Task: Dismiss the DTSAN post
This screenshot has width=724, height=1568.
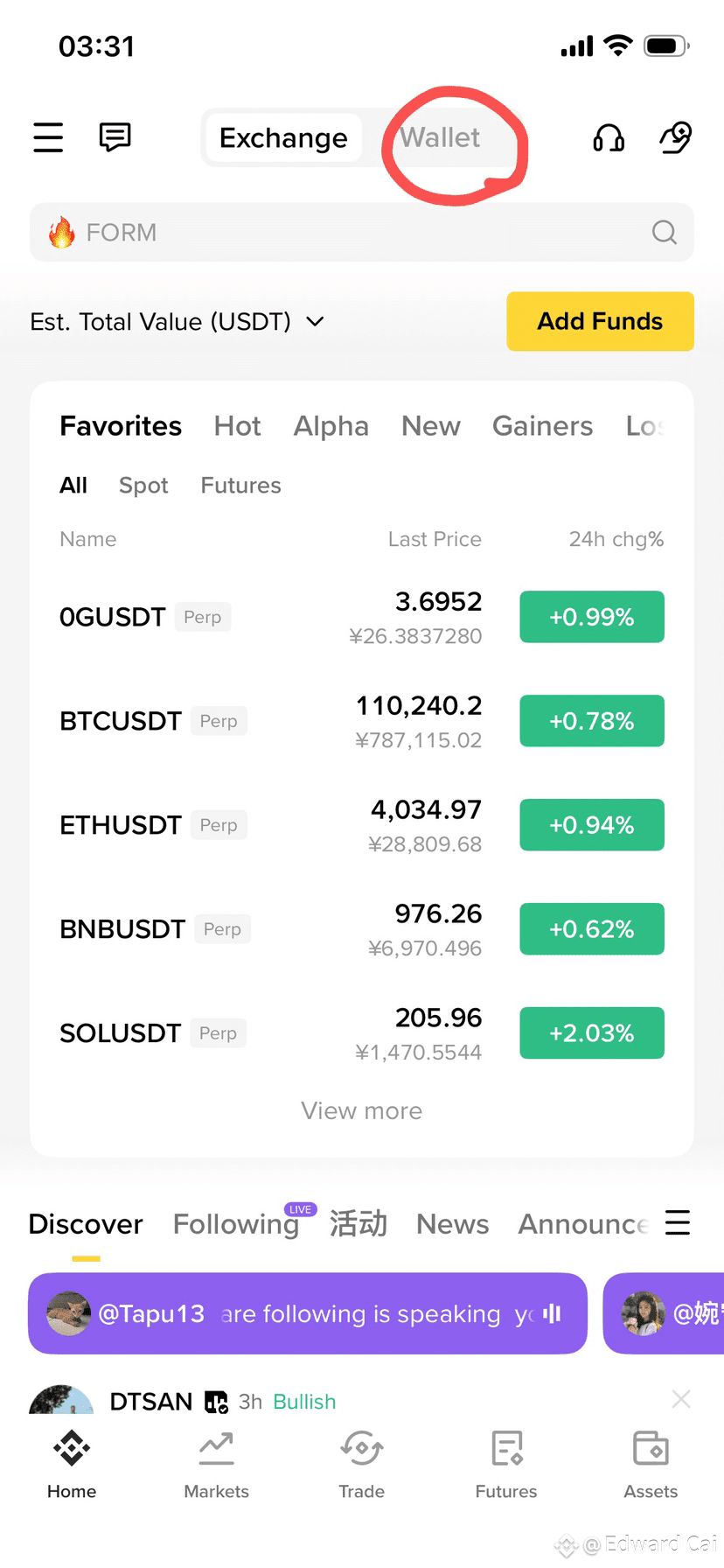Action: tap(681, 1399)
